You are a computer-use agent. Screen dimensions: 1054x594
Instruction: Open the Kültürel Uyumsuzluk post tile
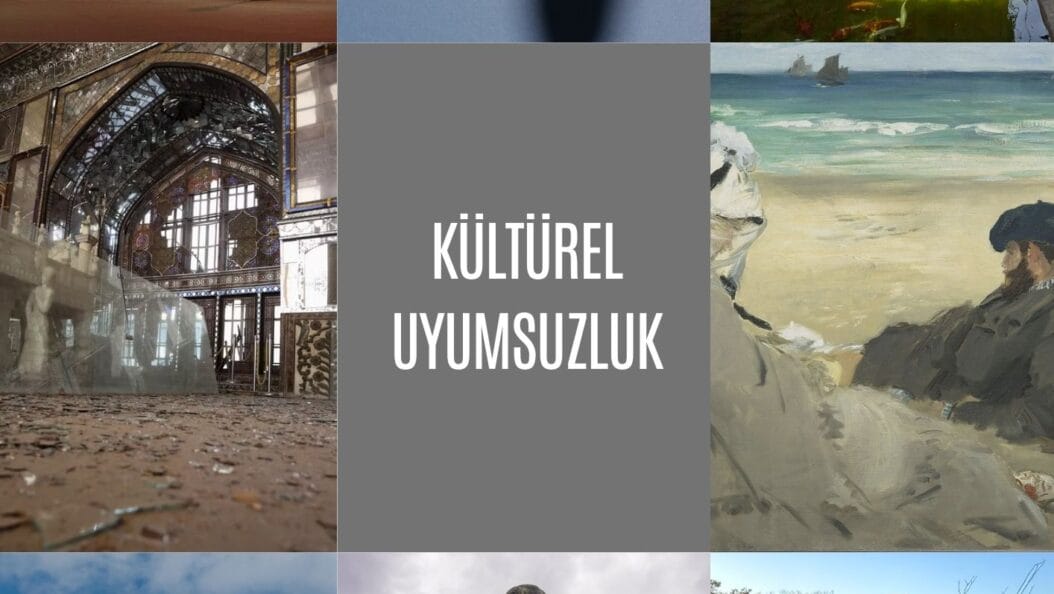(524, 297)
